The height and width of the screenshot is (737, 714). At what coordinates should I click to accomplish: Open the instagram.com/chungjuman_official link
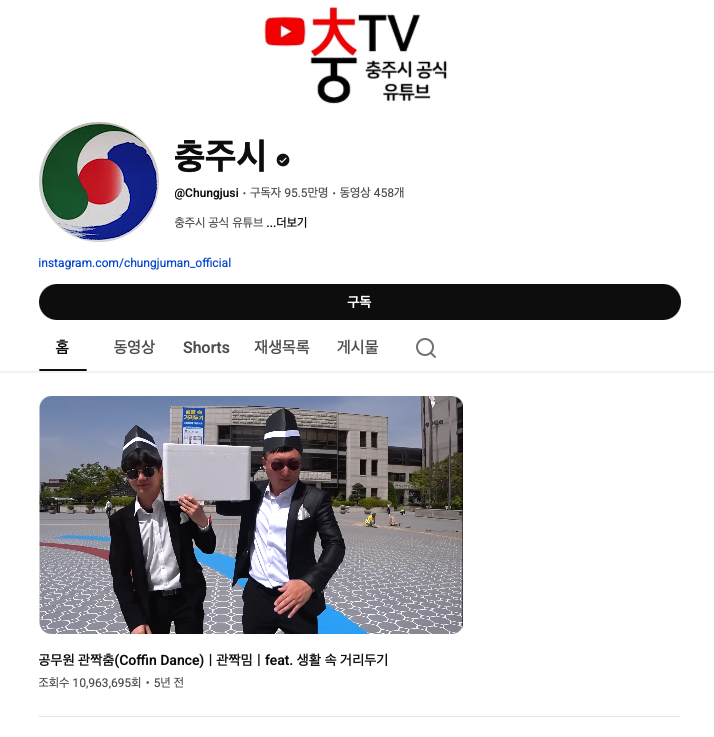[x=135, y=263]
